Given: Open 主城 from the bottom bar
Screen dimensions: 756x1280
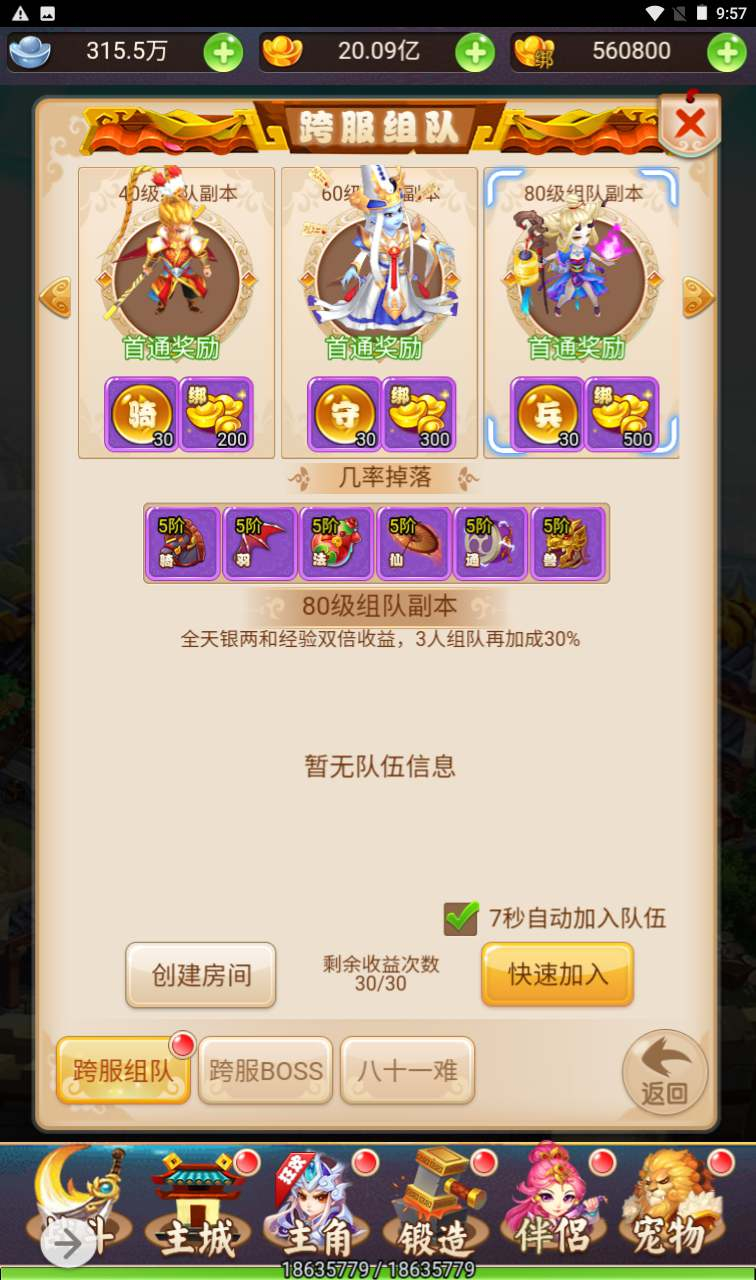Looking at the screenshot, I should [x=198, y=1205].
